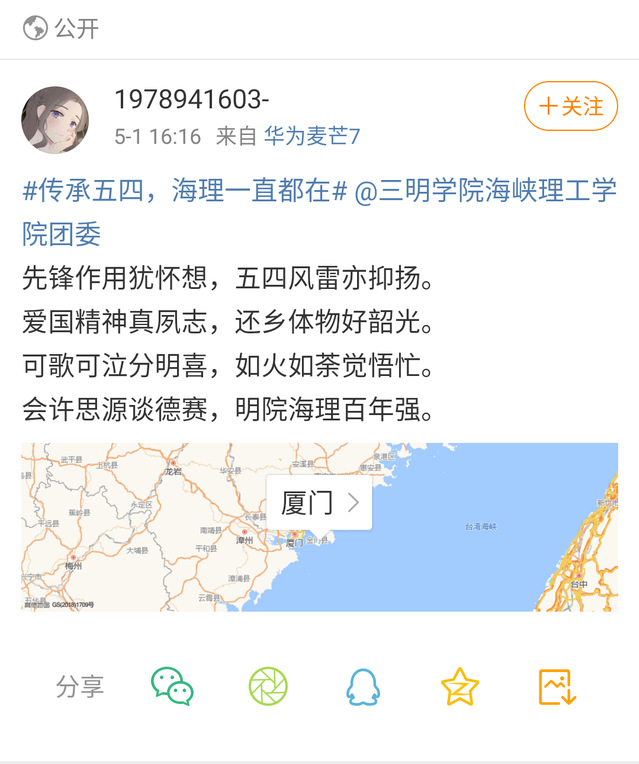The height and width of the screenshot is (764, 639).
Task: Open the 公开 visibility setting
Action: tap(62, 28)
